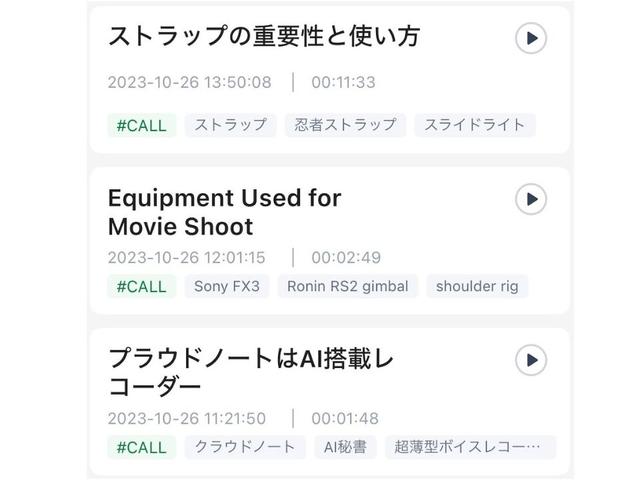640x480 pixels.
Task: Play the プラウドノートはAI搭載レコーダー recording
Action: [530, 360]
